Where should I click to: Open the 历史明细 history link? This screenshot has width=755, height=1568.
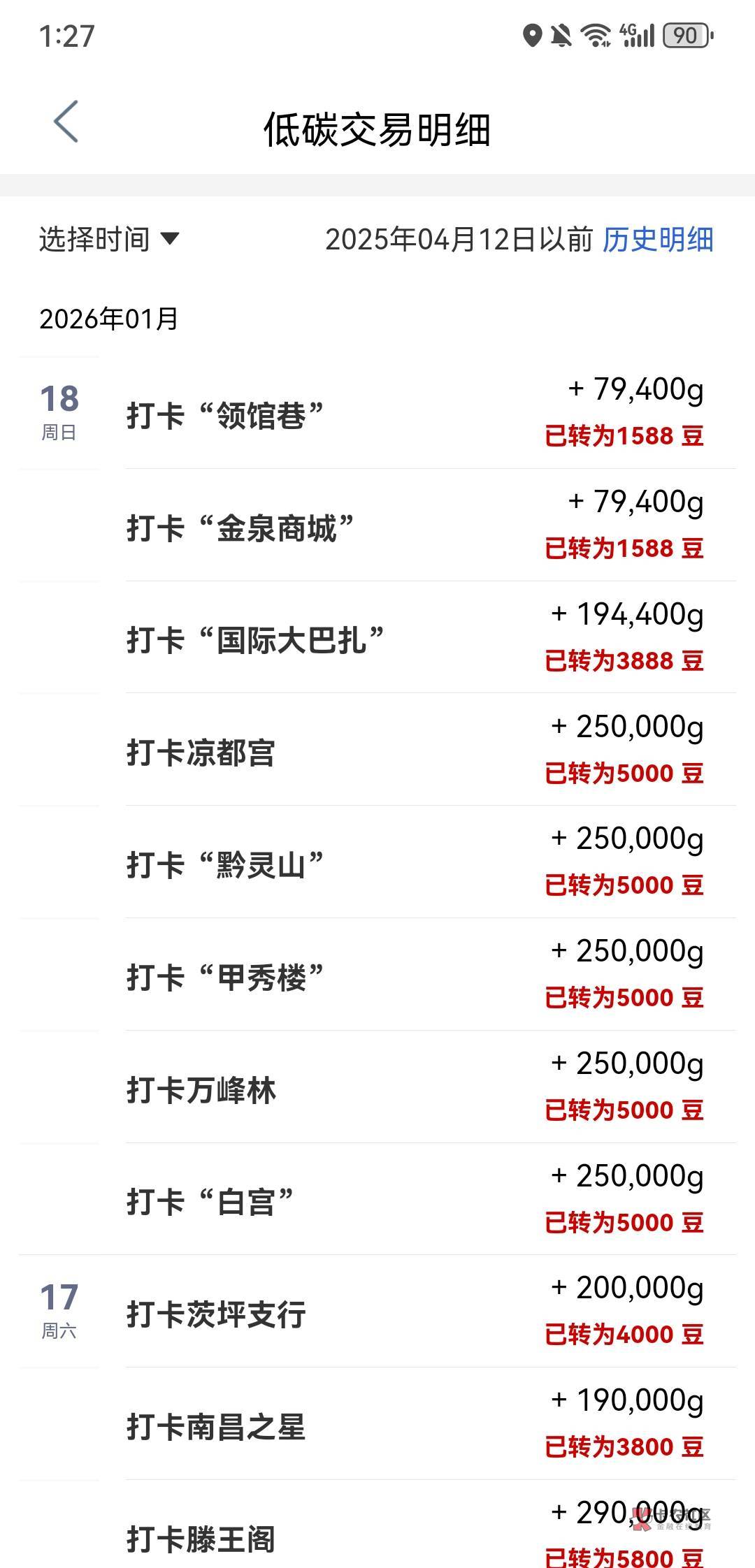(658, 240)
